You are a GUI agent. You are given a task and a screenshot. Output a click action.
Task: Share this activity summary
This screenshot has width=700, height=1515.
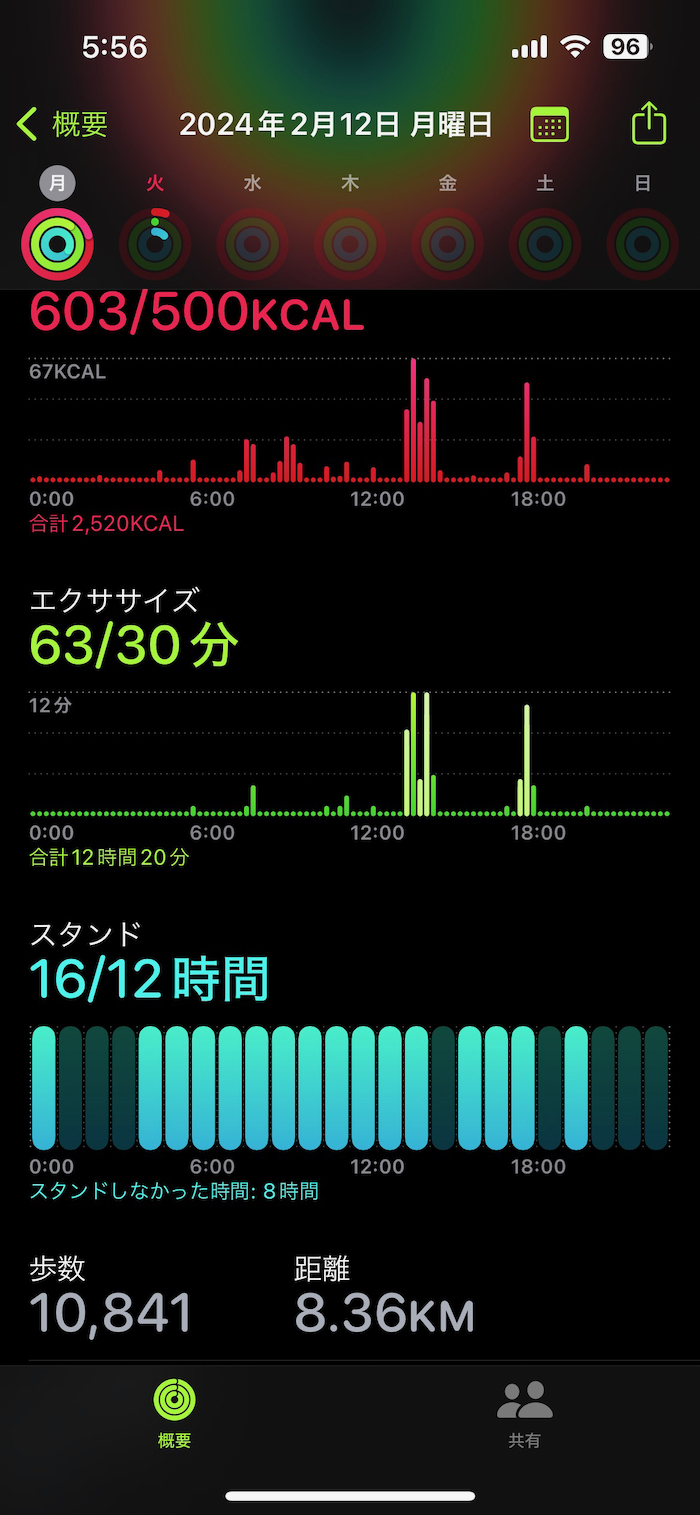[x=649, y=124]
